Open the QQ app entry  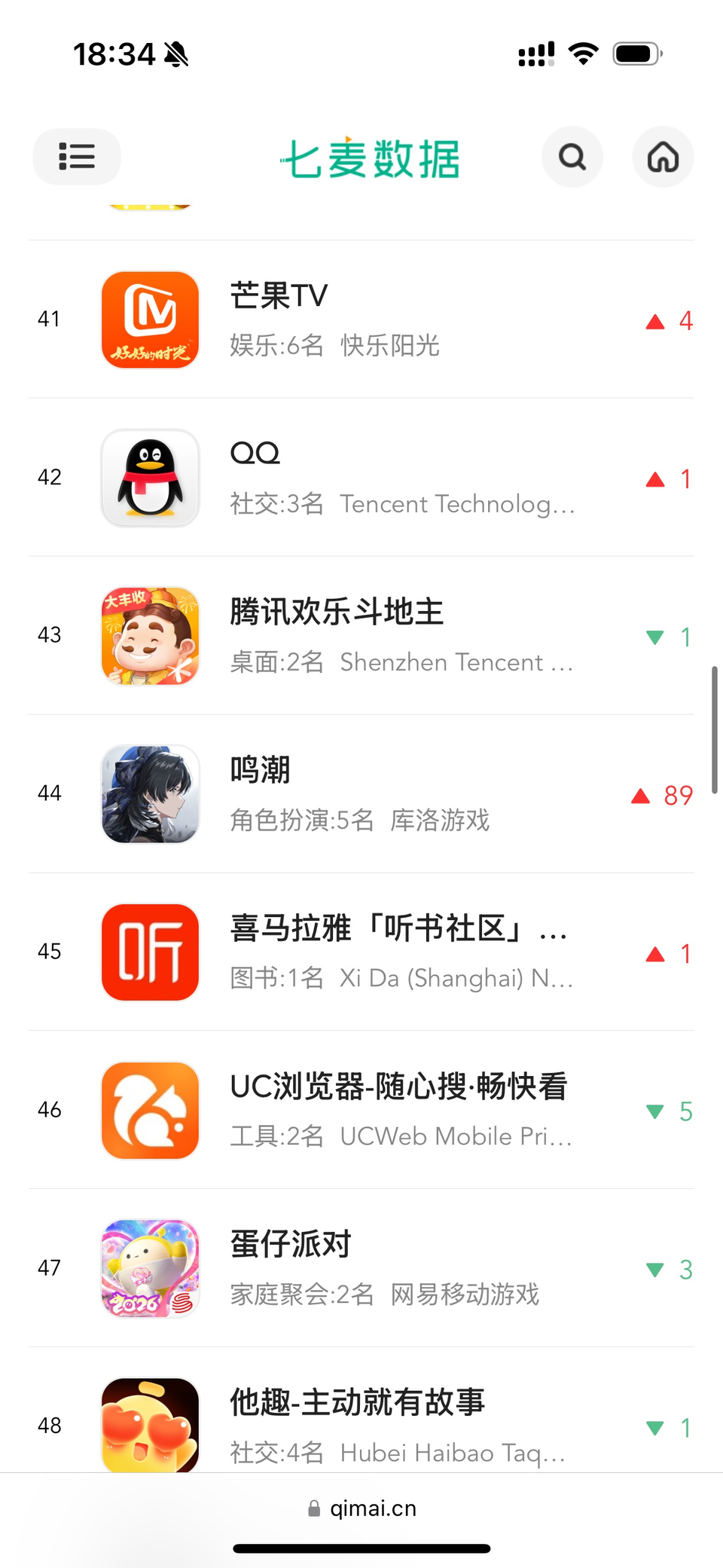tap(361, 478)
